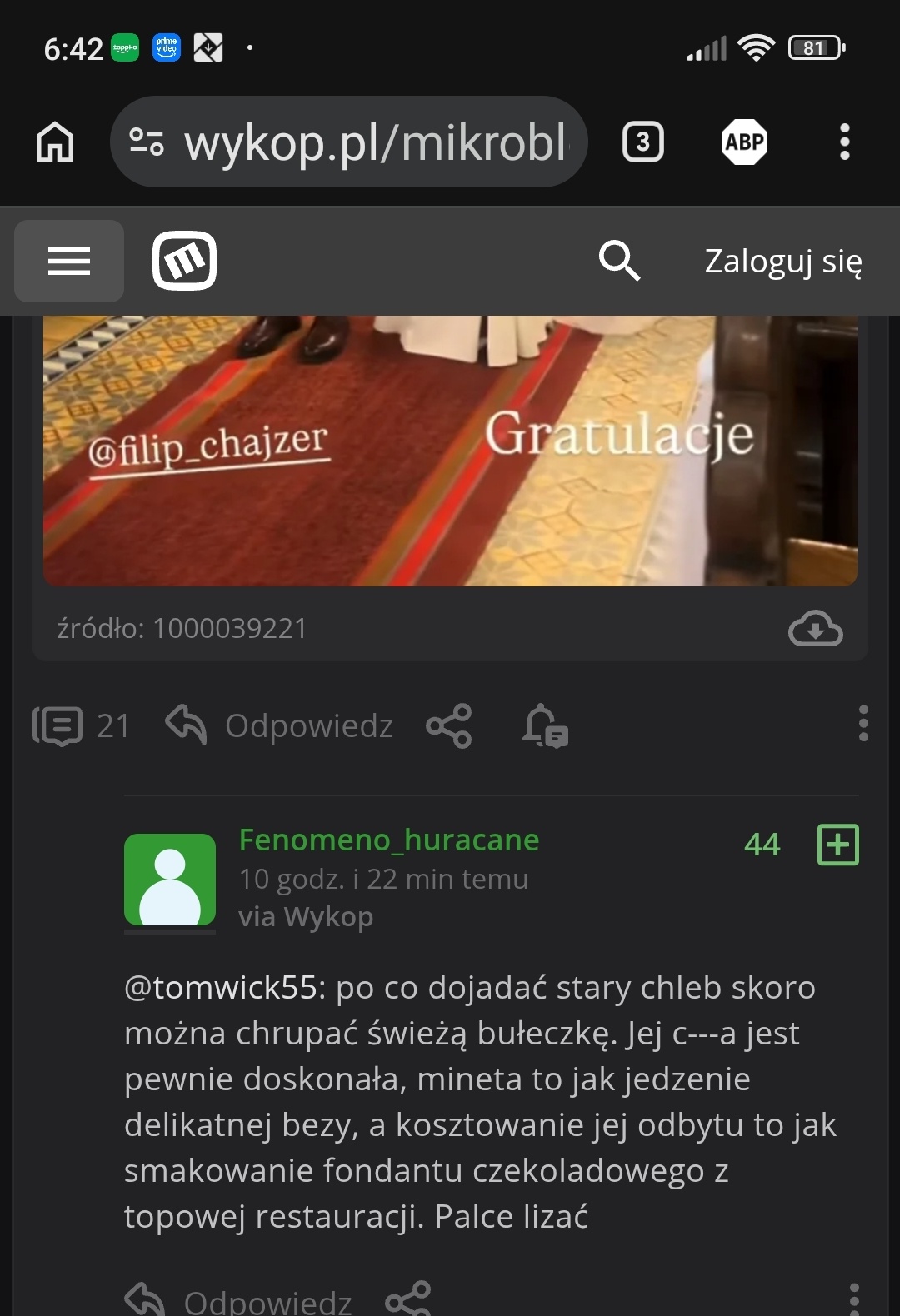Download the media via cloud icon
This screenshot has height=1316, width=900.
815,629
